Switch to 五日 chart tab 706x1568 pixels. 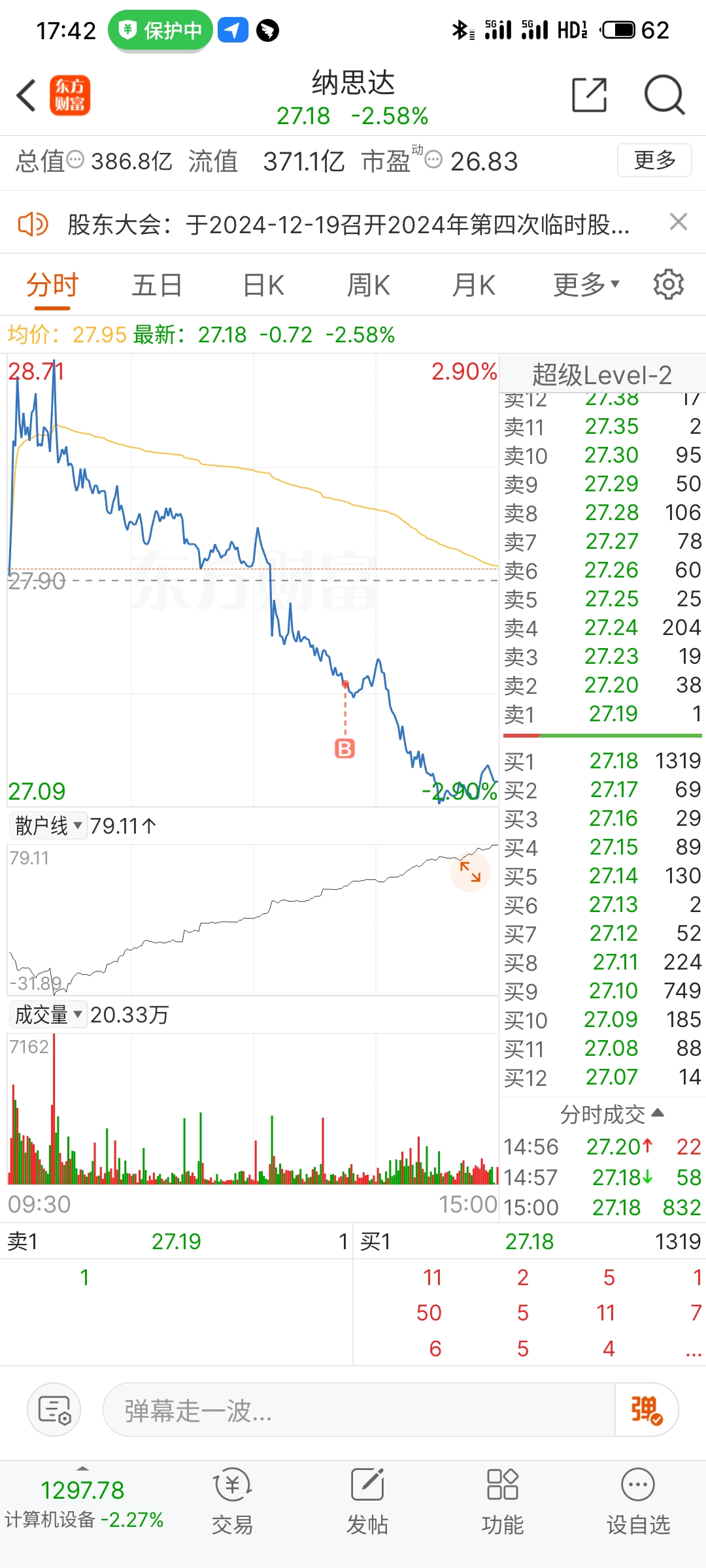click(x=157, y=286)
